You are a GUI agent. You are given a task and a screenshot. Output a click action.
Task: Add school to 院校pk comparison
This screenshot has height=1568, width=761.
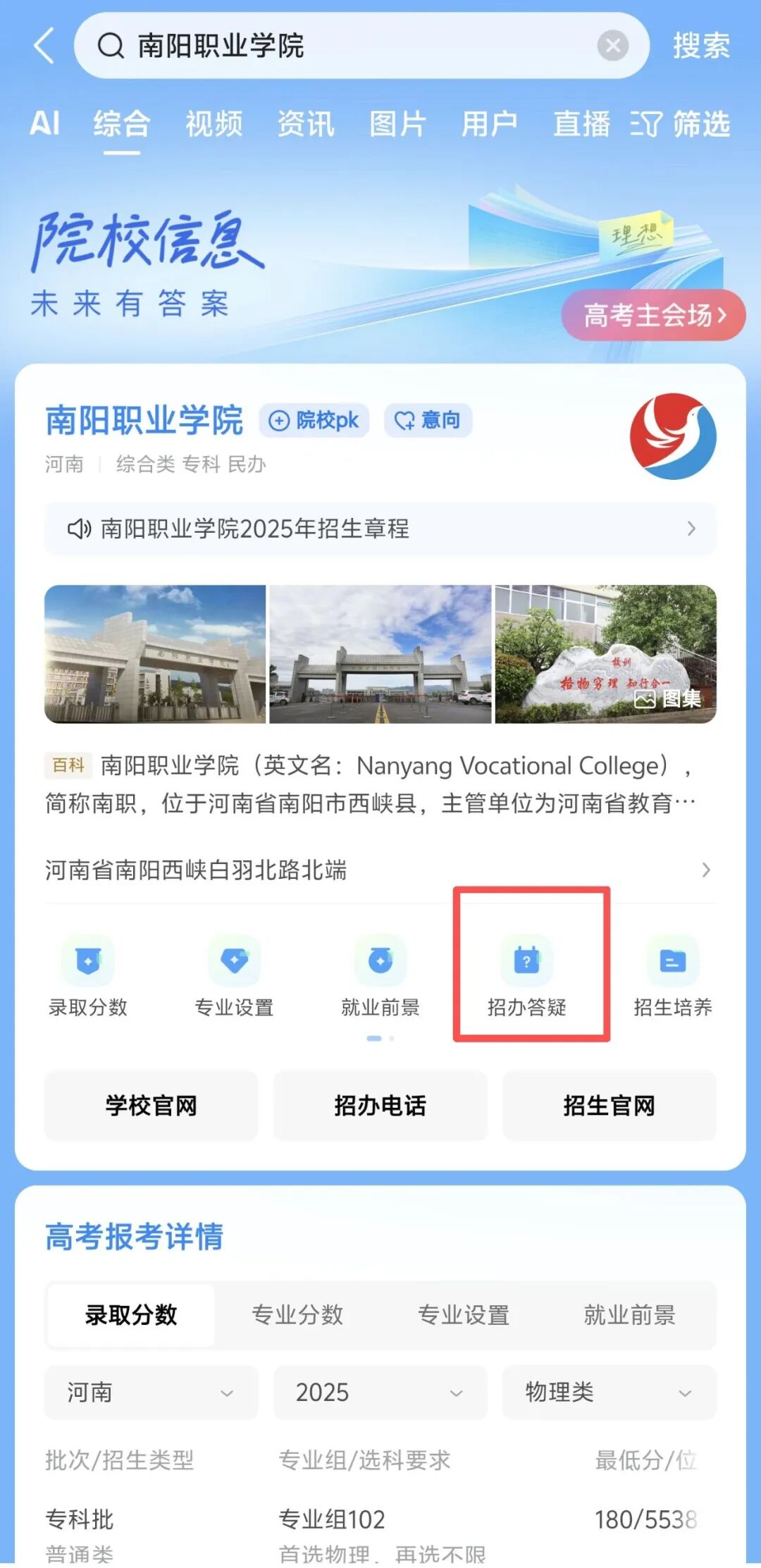click(314, 421)
